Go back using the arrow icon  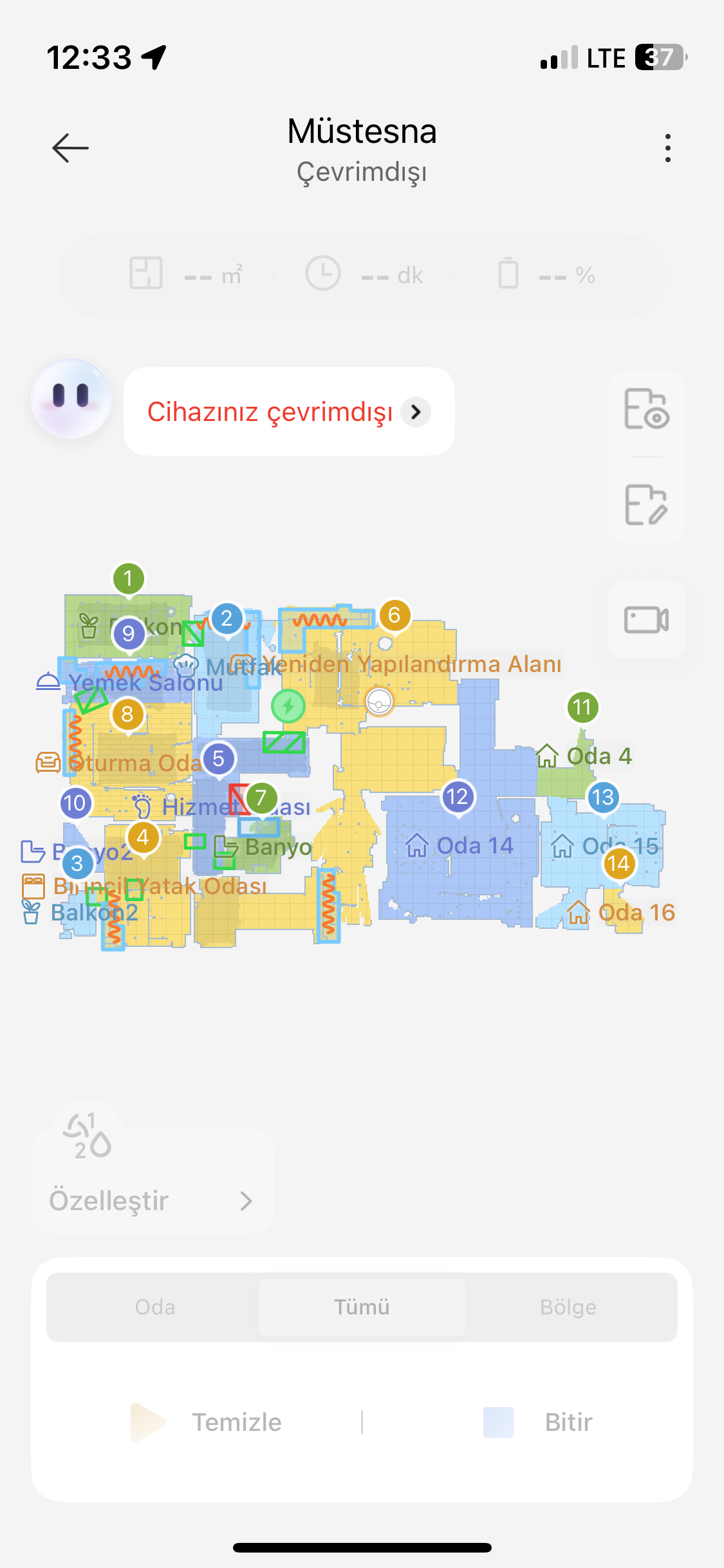click(x=70, y=148)
